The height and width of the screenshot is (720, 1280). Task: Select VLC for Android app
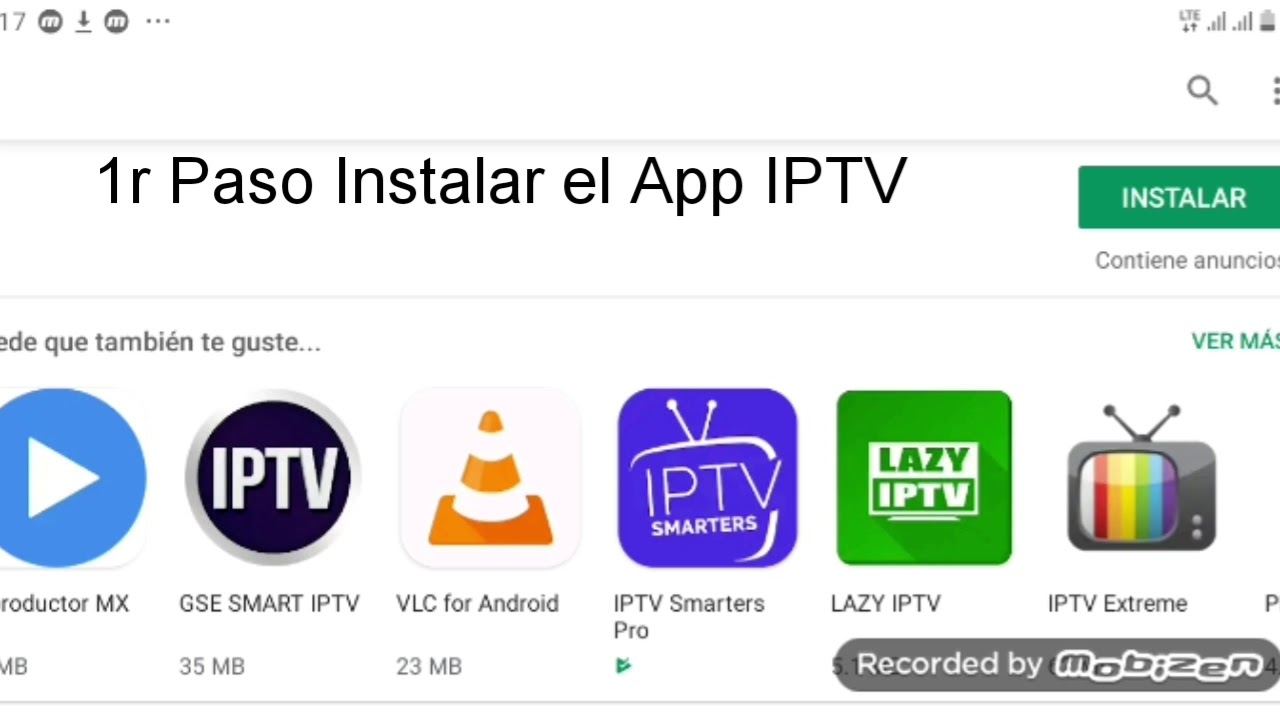coord(490,478)
